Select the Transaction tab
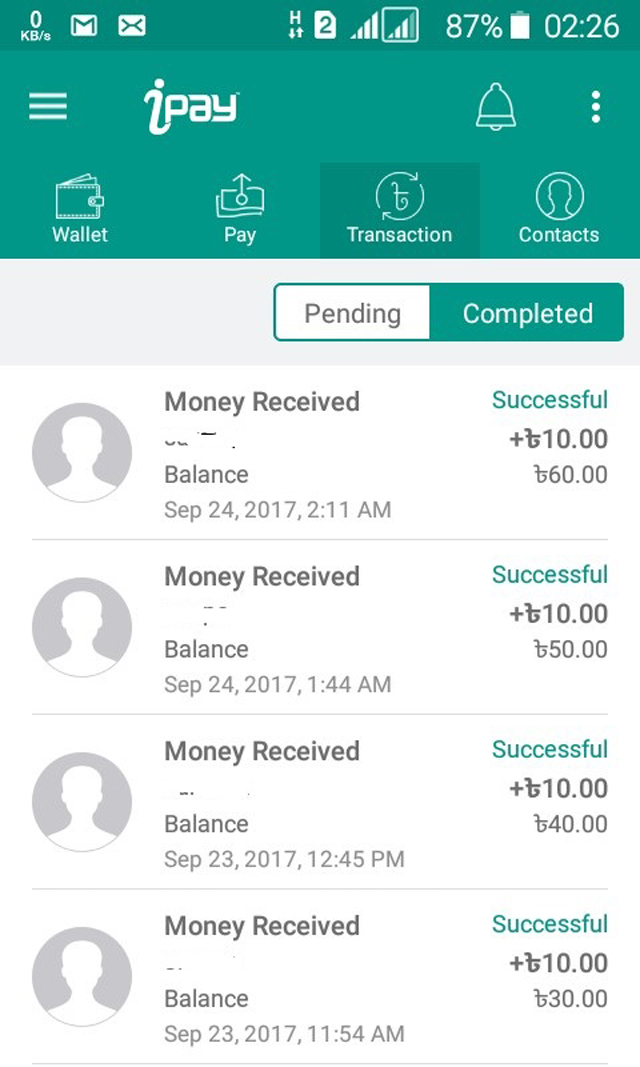The width and height of the screenshot is (640, 1067). [x=399, y=210]
